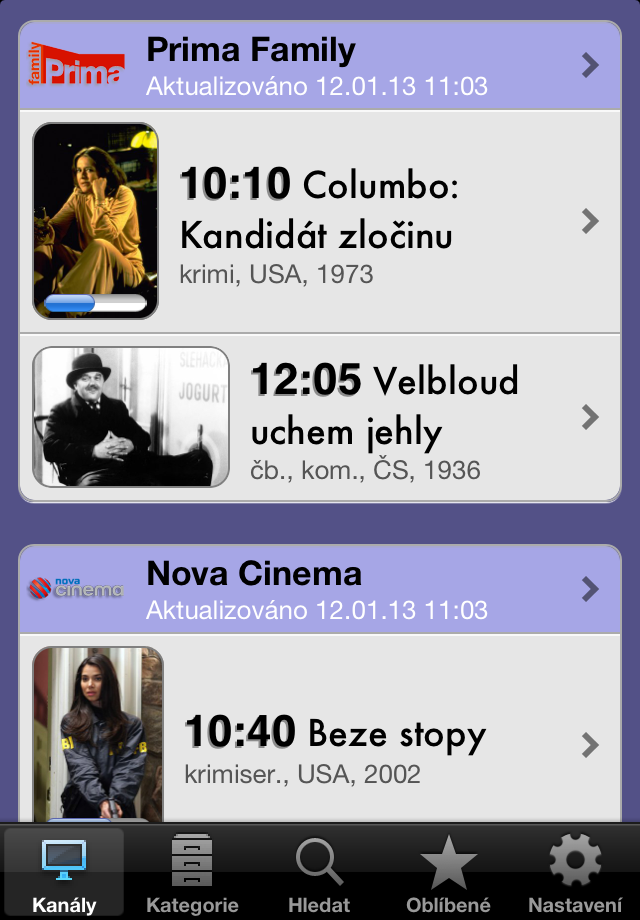The height and width of the screenshot is (920, 640).
Task: Open the Hledat search tab
Action: pyautogui.click(x=319, y=873)
